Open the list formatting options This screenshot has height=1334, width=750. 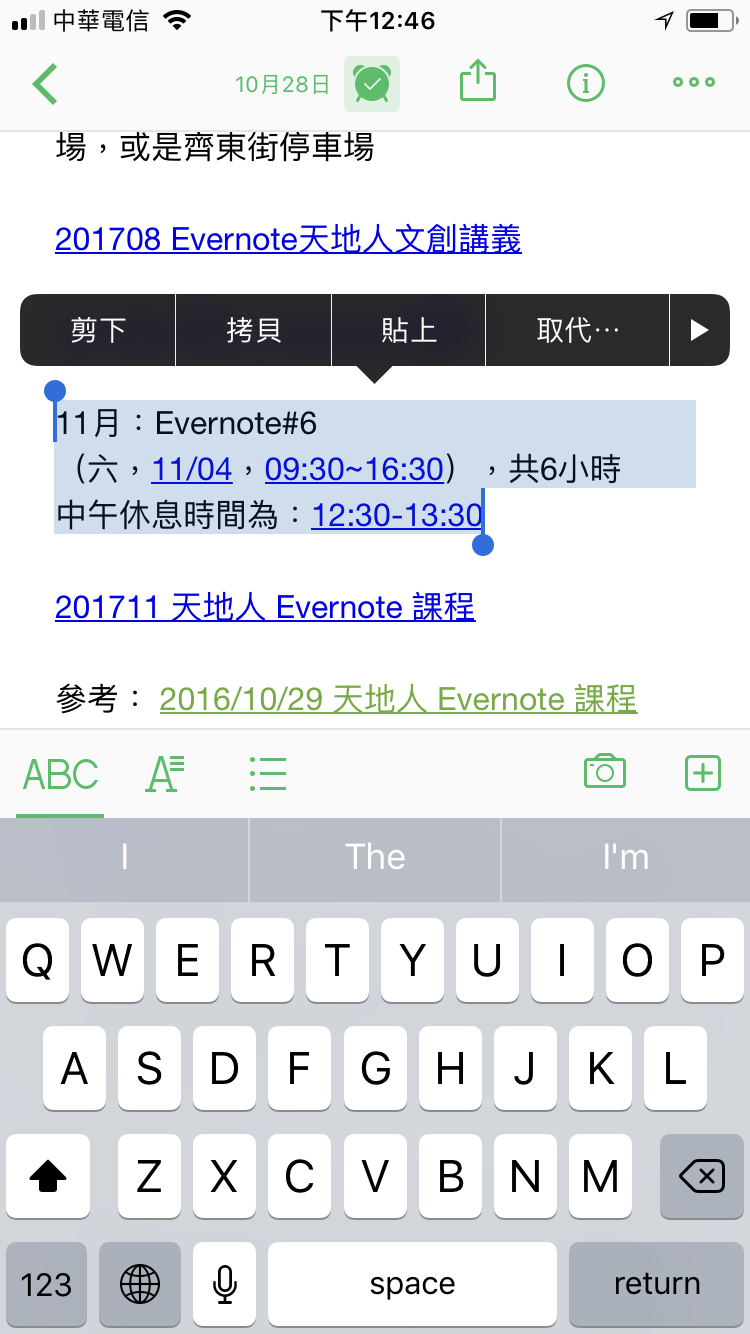coord(267,774)
